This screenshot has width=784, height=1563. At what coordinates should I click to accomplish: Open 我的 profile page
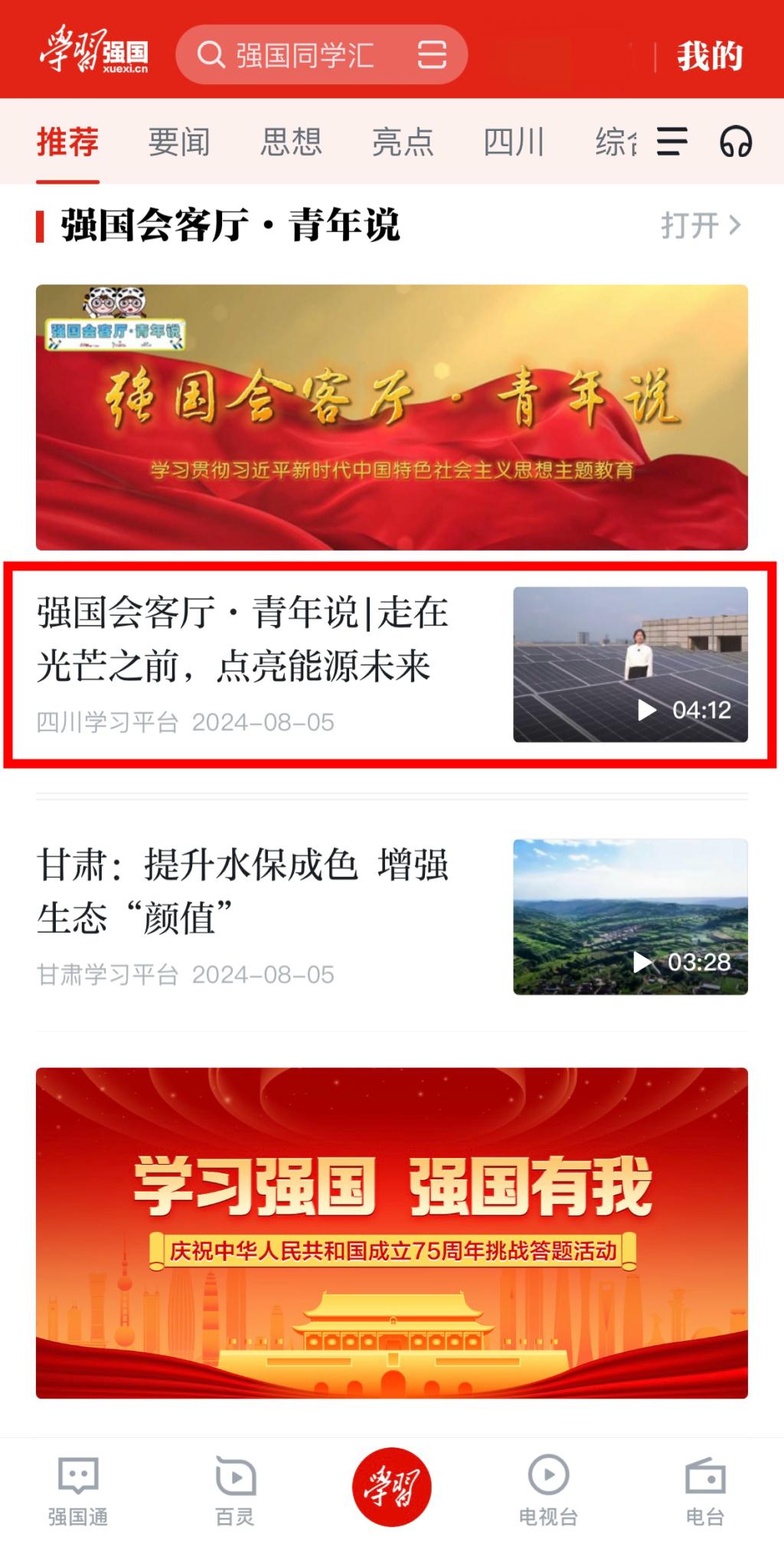pos(710,57)
